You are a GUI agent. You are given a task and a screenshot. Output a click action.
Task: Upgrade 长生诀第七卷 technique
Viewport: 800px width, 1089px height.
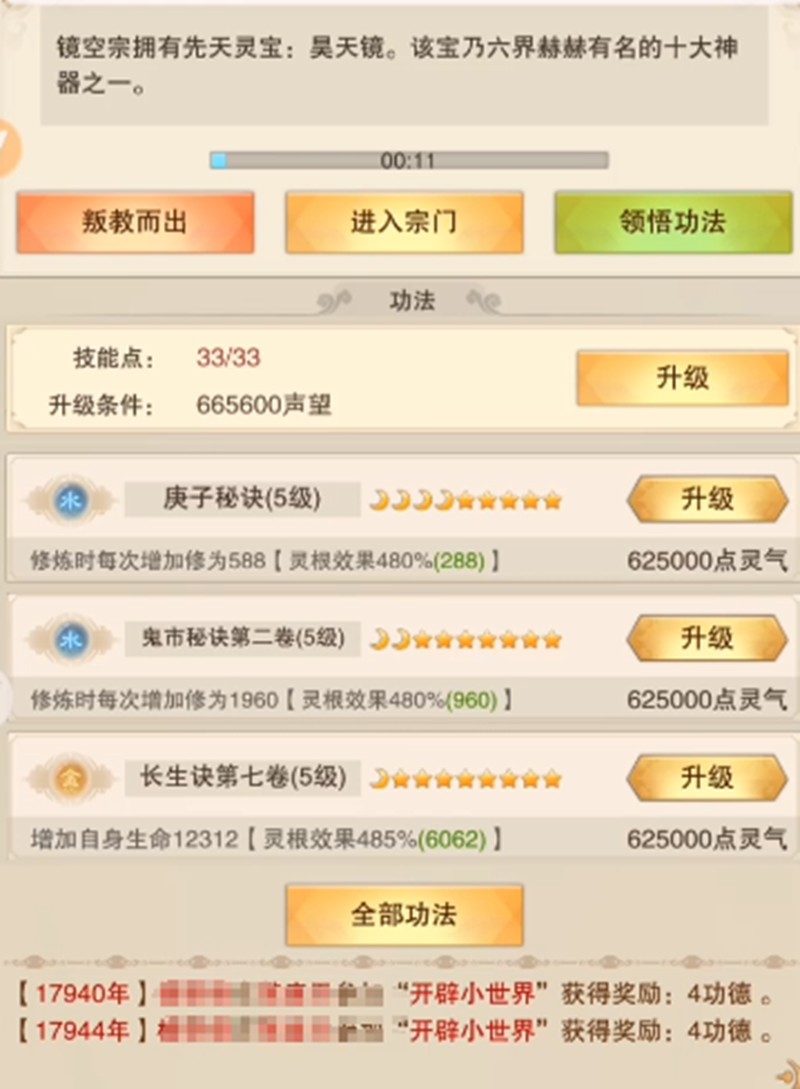[707, 777]
